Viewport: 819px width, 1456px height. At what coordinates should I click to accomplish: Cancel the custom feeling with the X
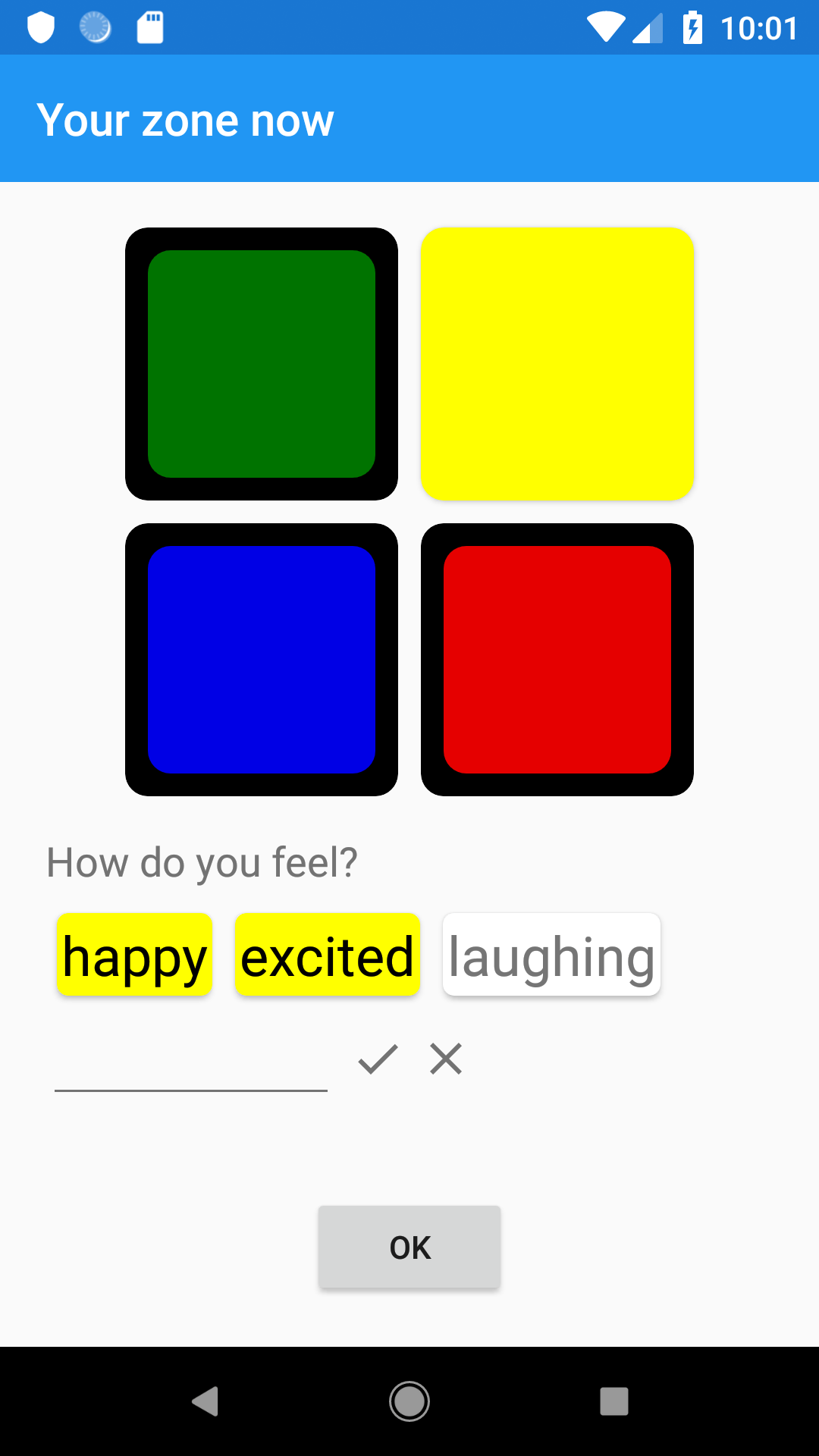coord(446,1059)
